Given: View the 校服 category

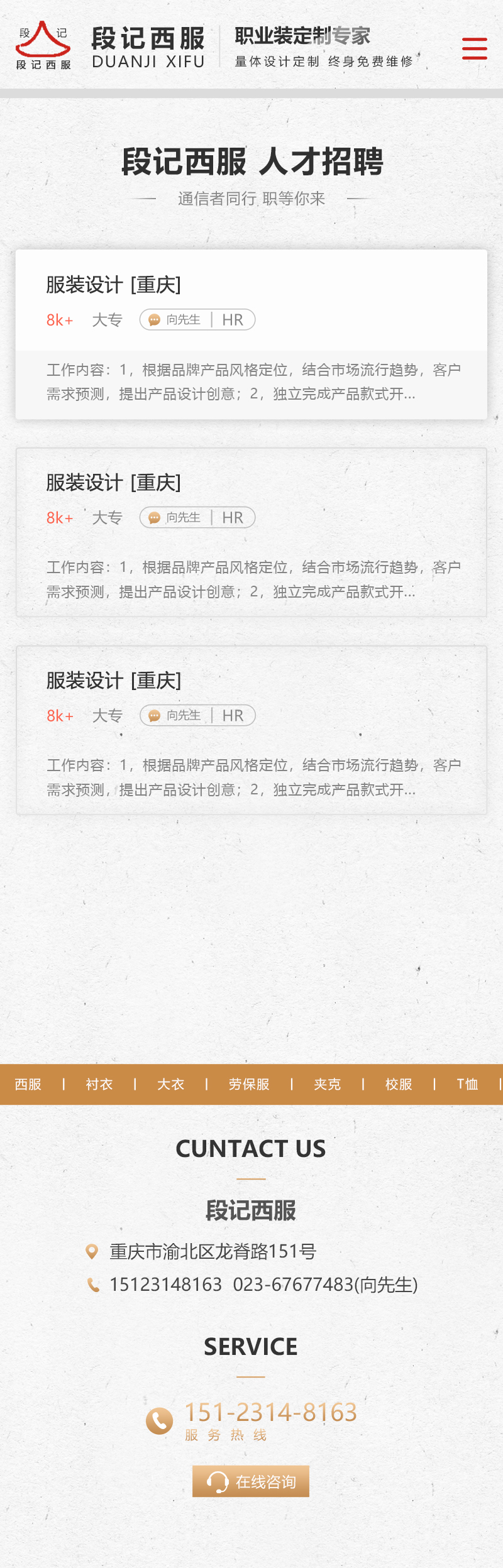Looking at the screenshot, I should point(399,1084).
